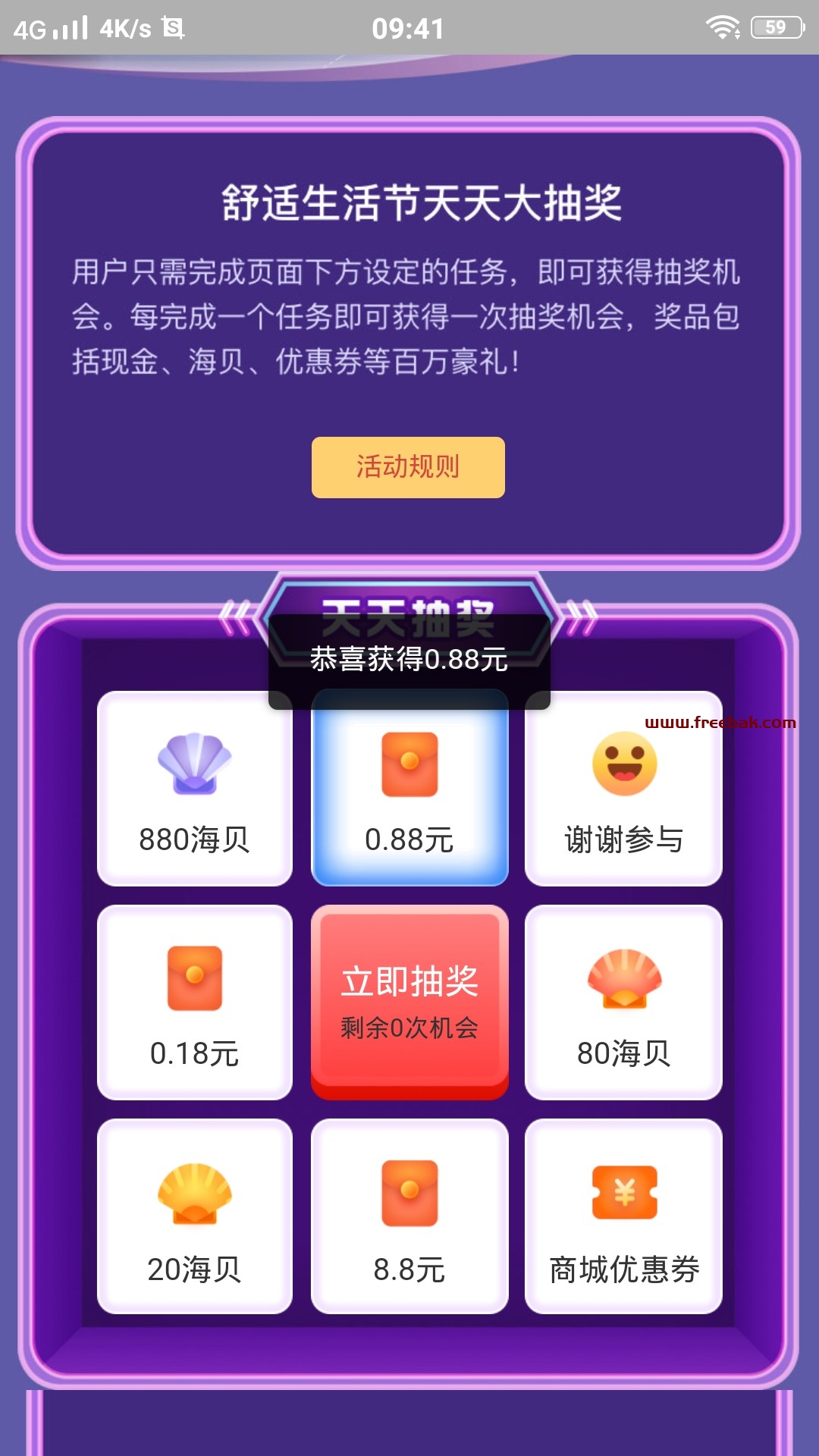Screen dimensions: 819x1456
Task: Open the 活动规则 rules button
Action: pyautogui.click(x=408, y=467)
